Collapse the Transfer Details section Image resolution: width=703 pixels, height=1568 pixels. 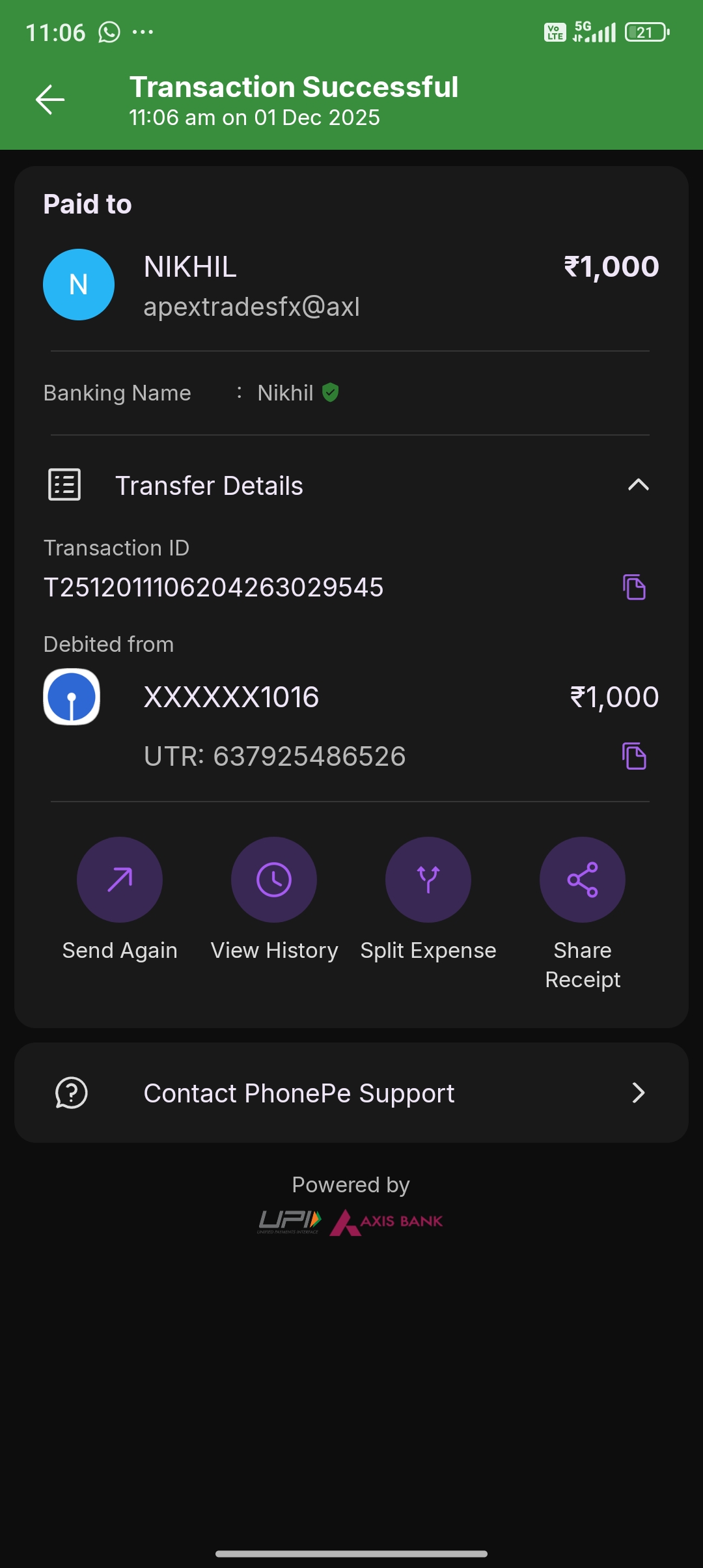[x=638, y=484]
